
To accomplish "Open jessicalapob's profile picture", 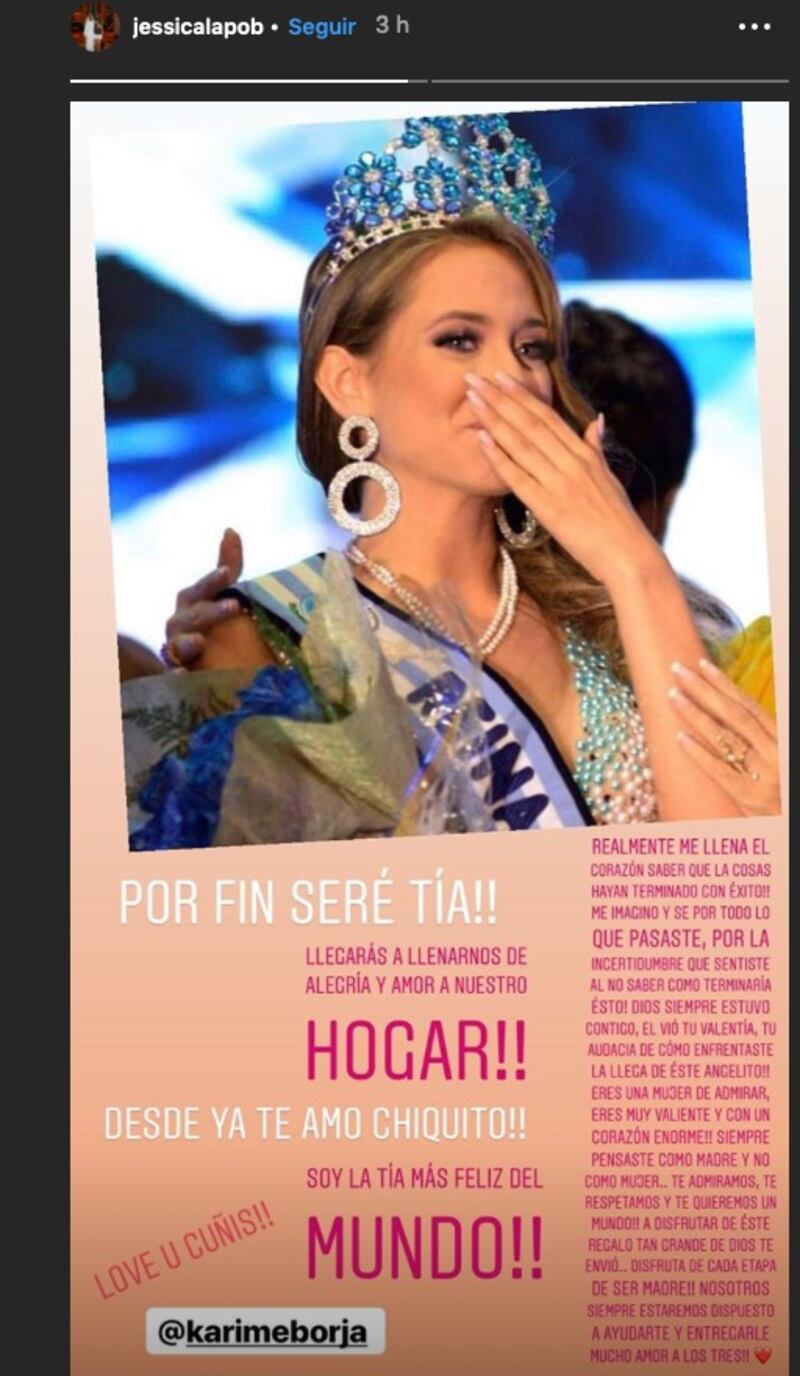I will click(95, 27).
